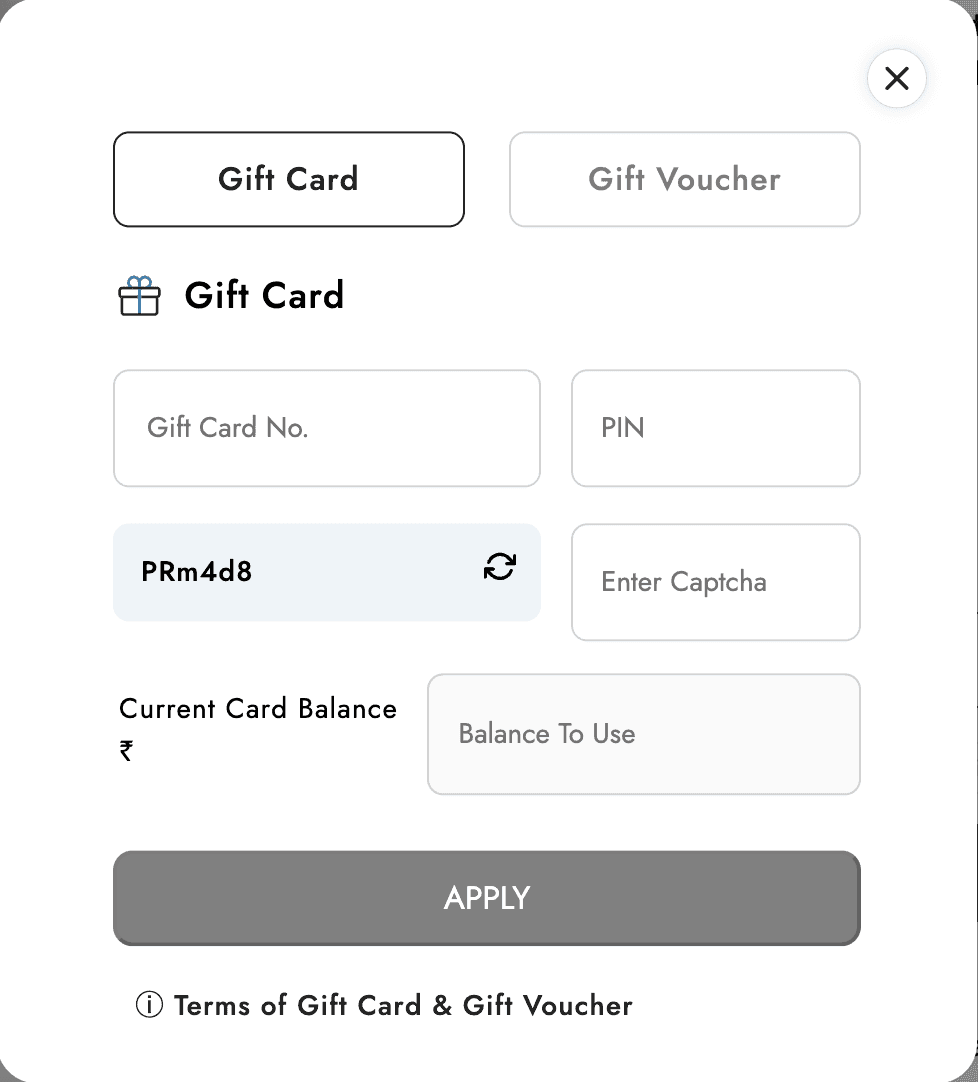Focus the Gift Card No. field
Viewport: 978px width, 1082px height.
[x=326, y=428]
